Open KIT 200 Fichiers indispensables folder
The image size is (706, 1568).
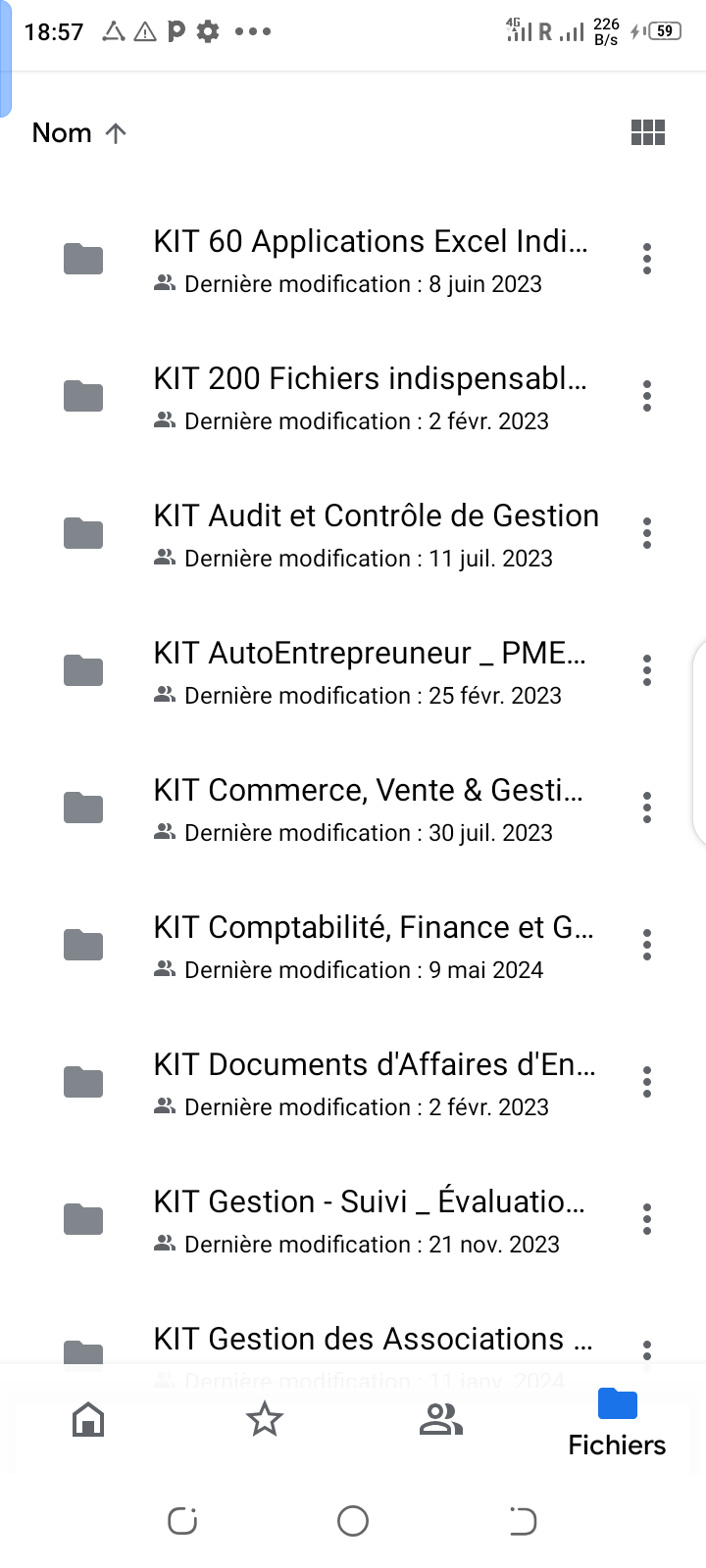coord(353,397)
